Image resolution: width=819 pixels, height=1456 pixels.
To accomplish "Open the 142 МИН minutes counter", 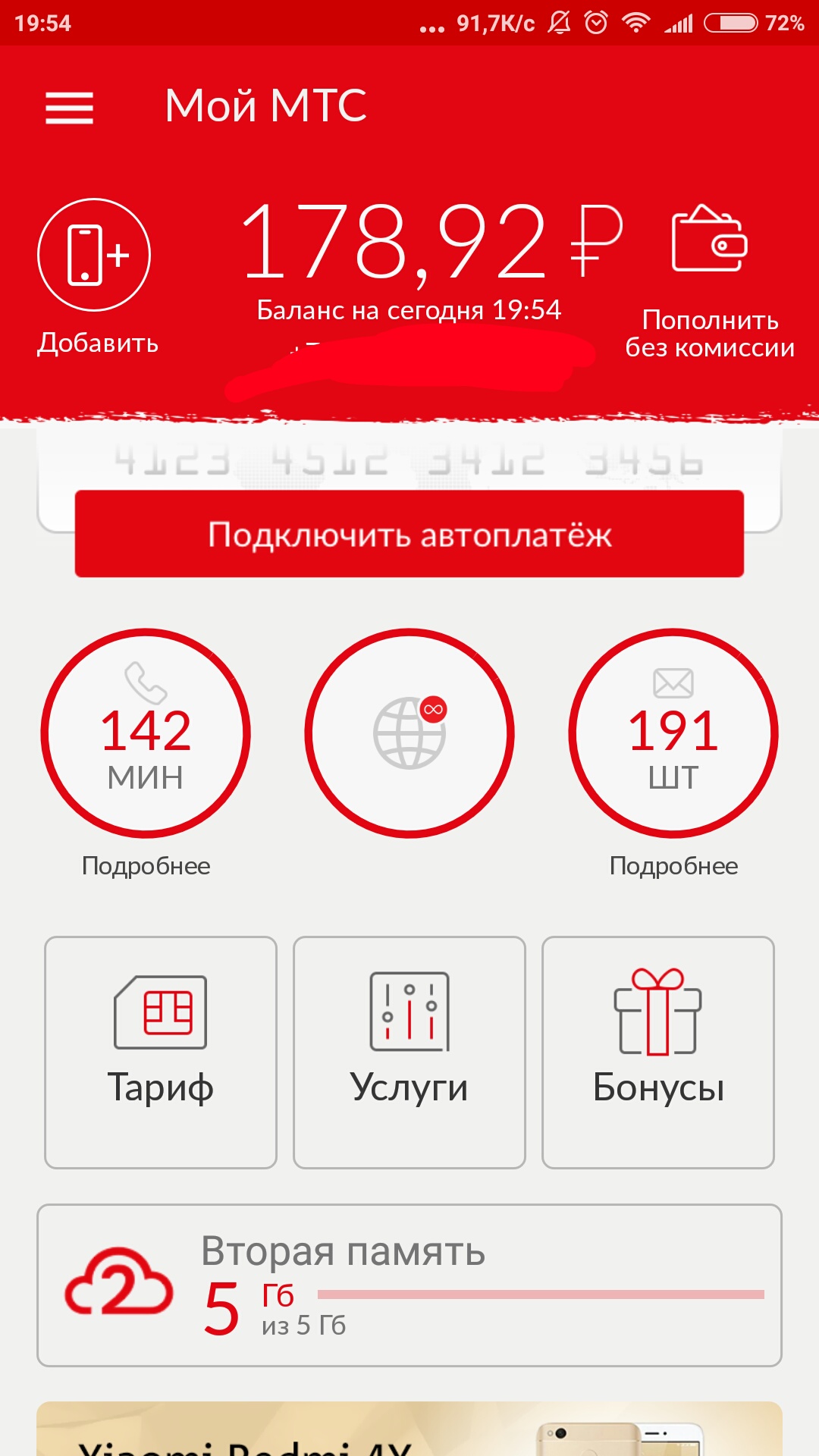I will click(146, 733).
